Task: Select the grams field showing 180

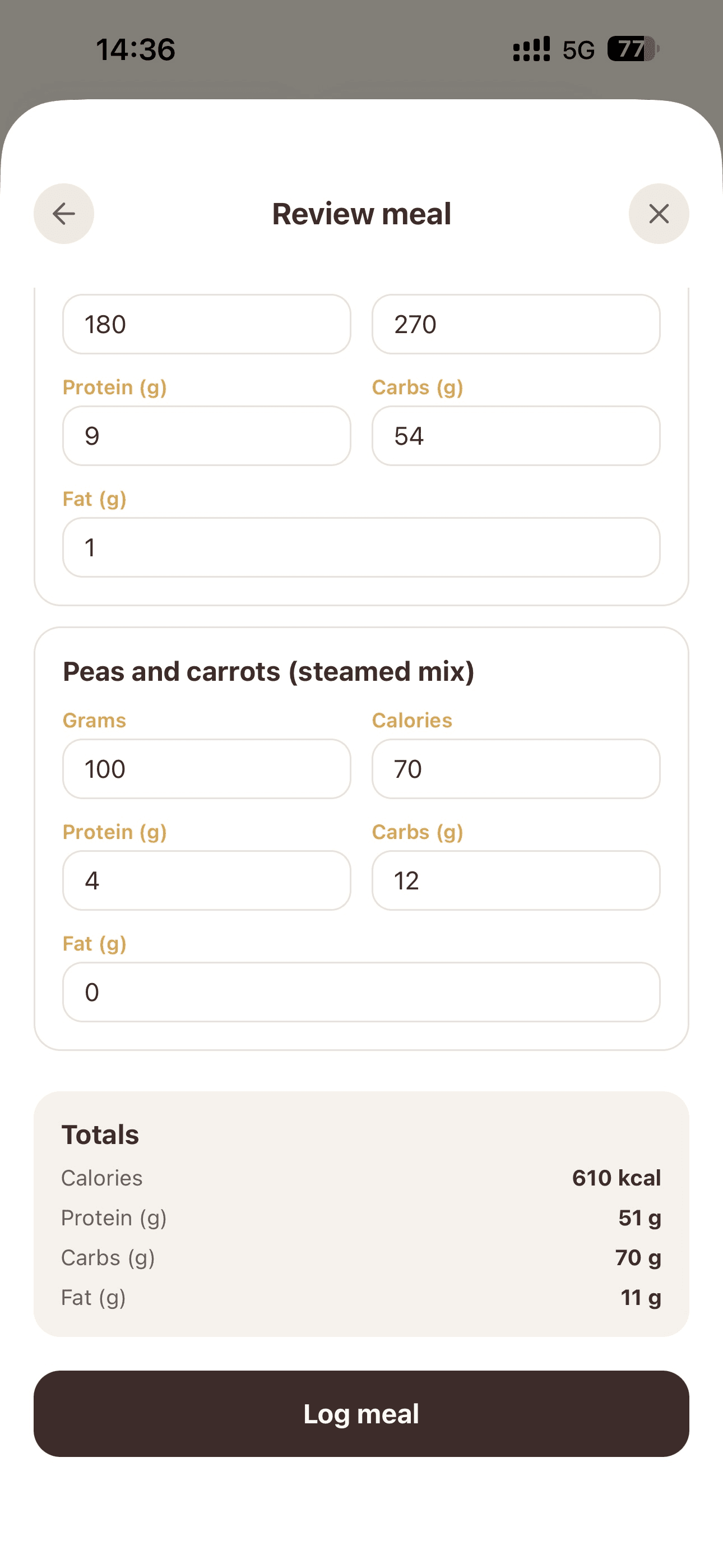Action: coord(206,325)
